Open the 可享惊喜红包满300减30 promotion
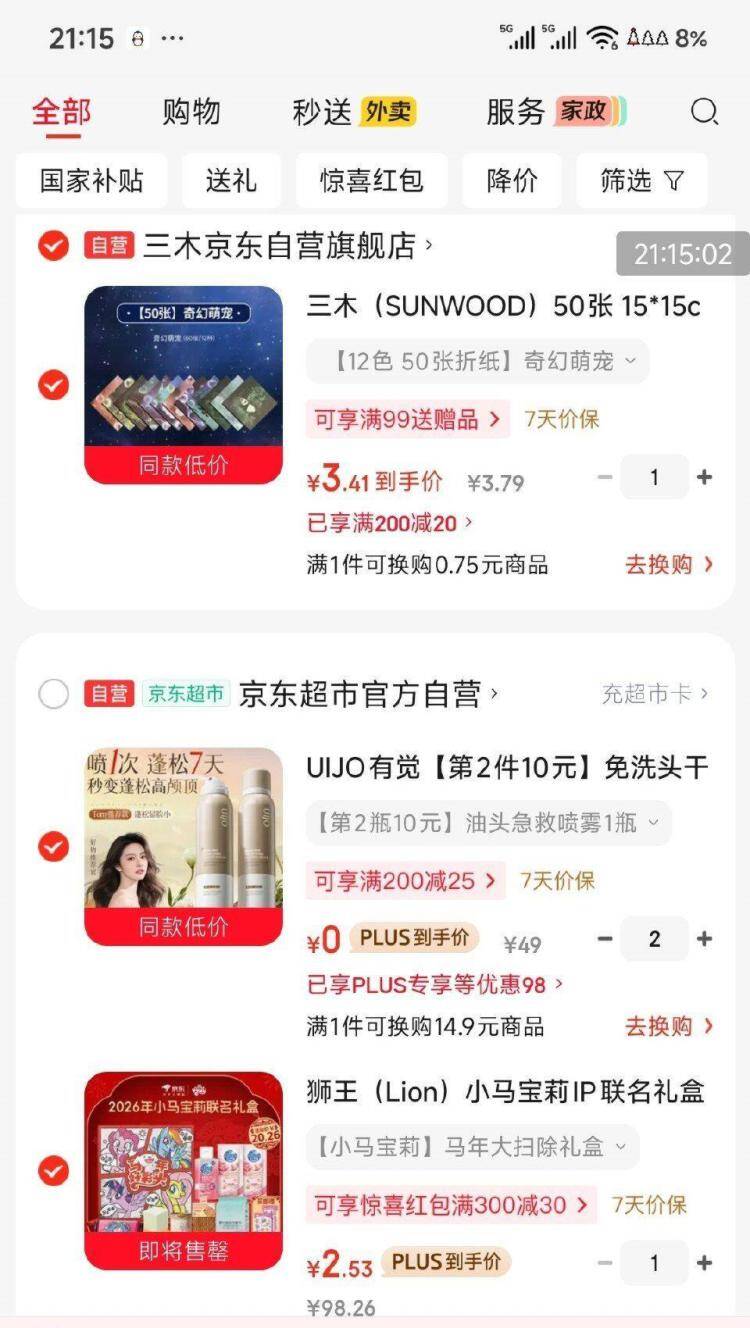The width and height of the screenshot is (750, 1328). click(x=450, y=1205)
